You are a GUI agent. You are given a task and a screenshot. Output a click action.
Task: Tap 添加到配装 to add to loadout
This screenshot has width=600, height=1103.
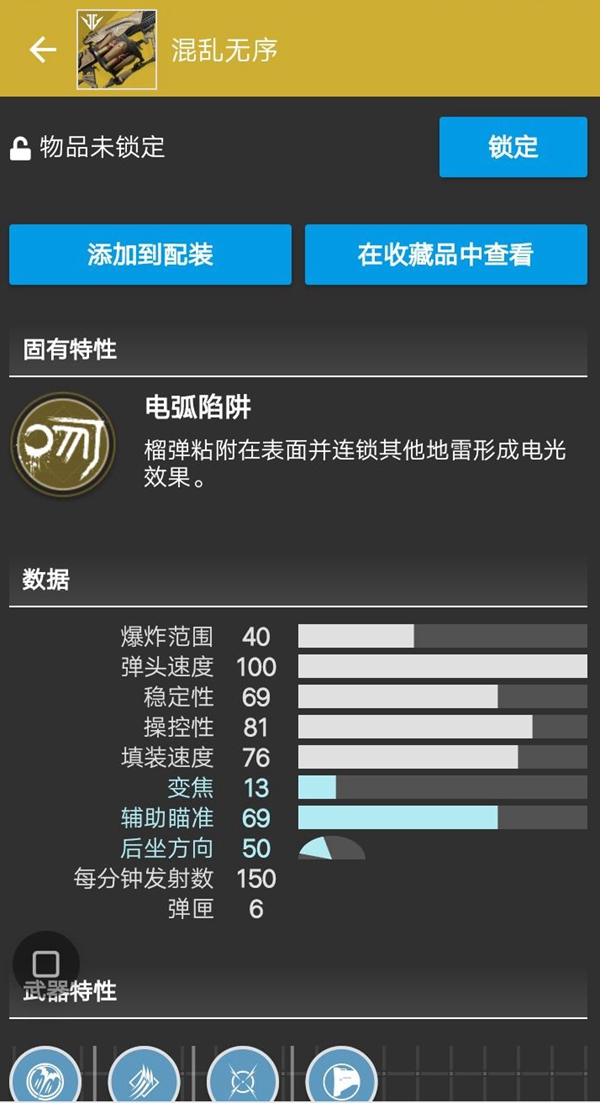(150, 255)
